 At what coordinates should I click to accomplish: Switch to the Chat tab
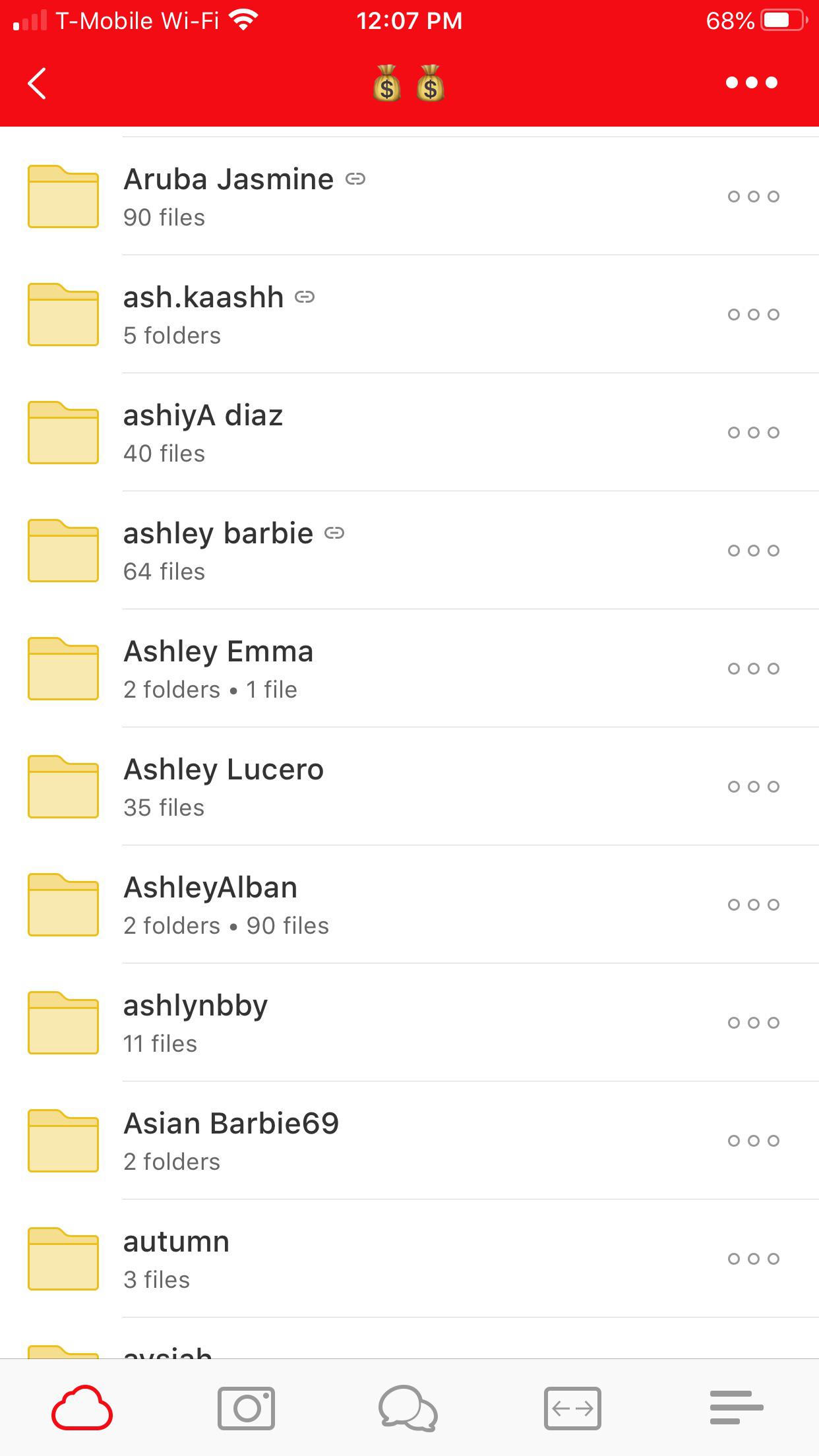coord(408,1409)
